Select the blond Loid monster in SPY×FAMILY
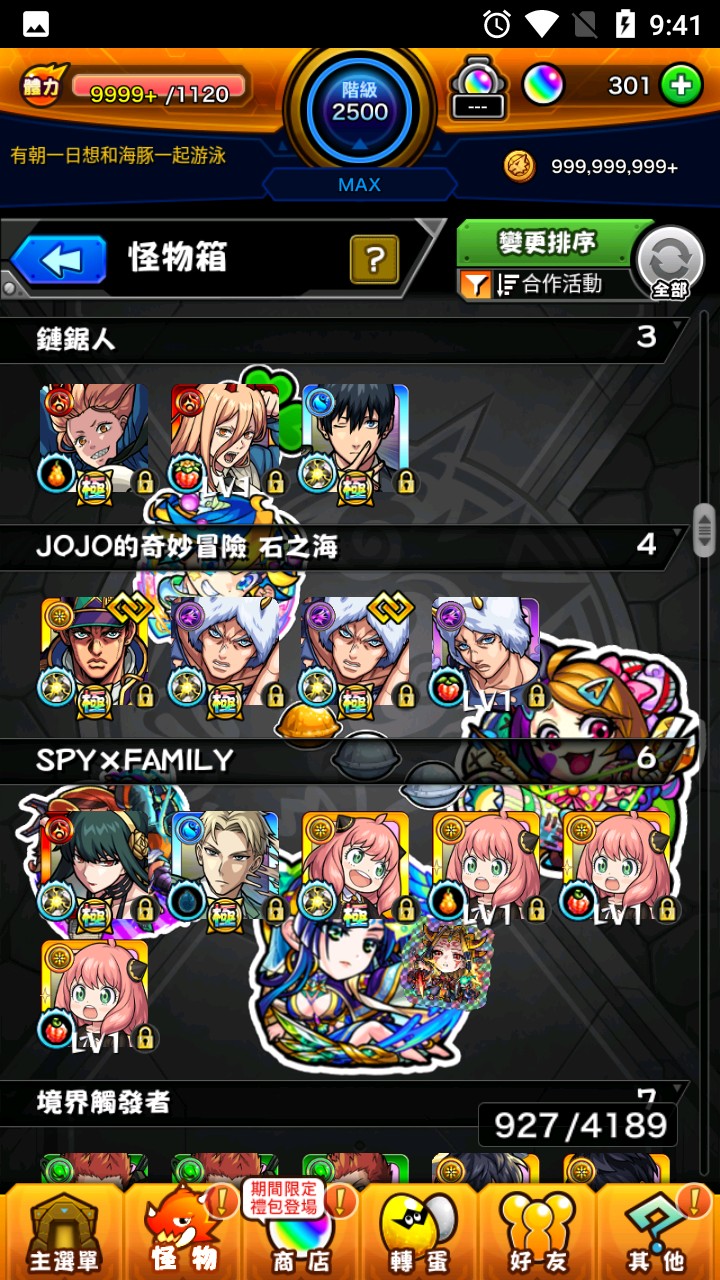720x1280 pixels. click(225, 866)
